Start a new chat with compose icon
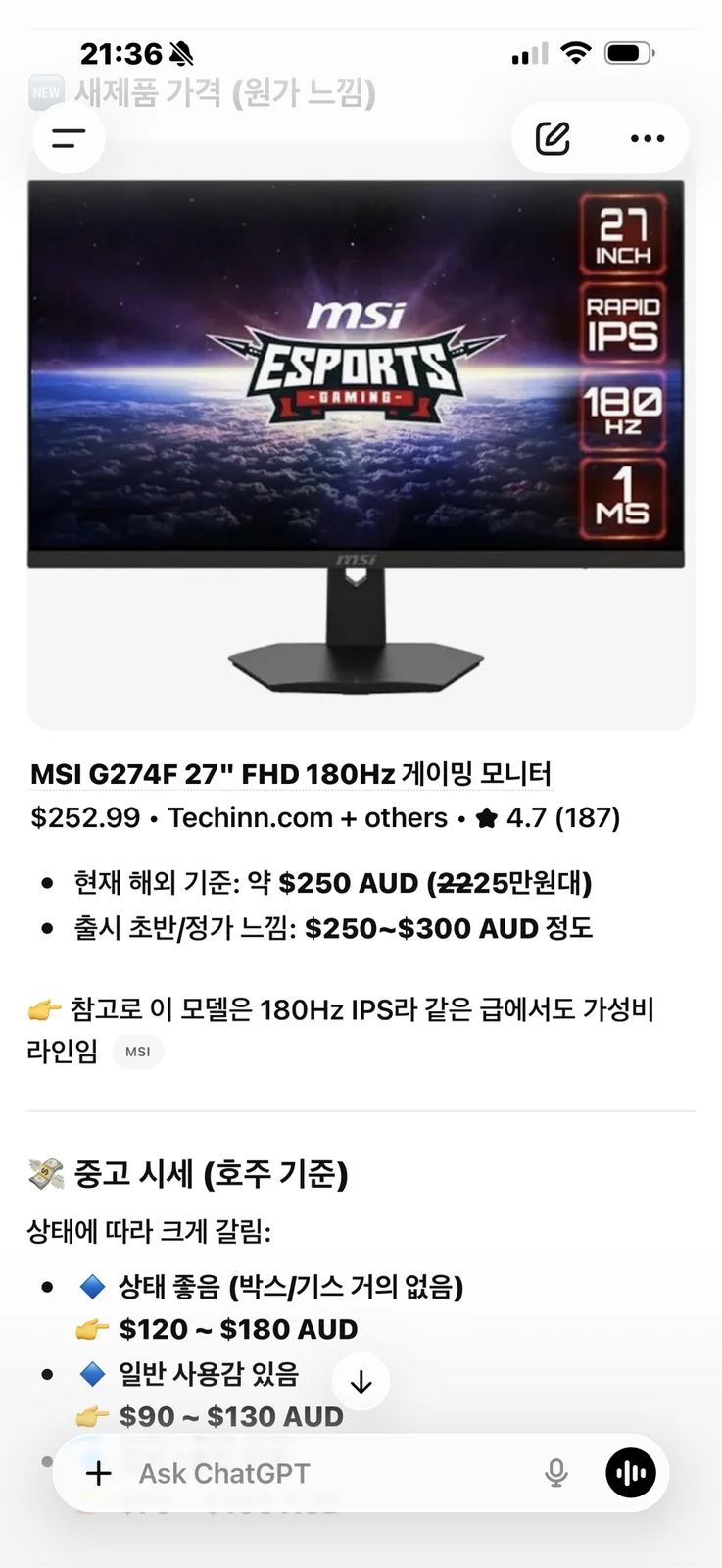The image size is (722, 1568). (x=553, y=138)
